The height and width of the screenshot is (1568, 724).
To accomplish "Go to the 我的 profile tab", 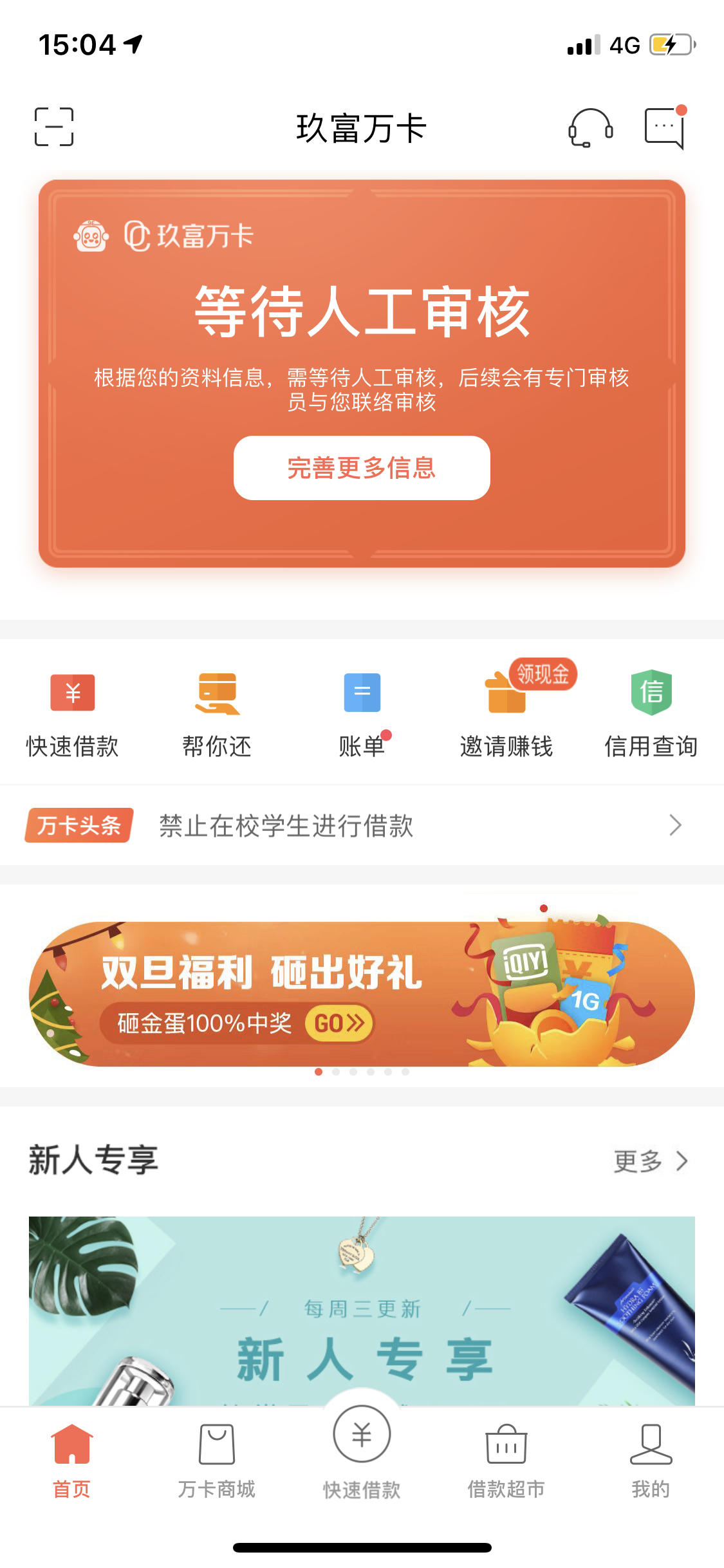I will (651, 1480).
